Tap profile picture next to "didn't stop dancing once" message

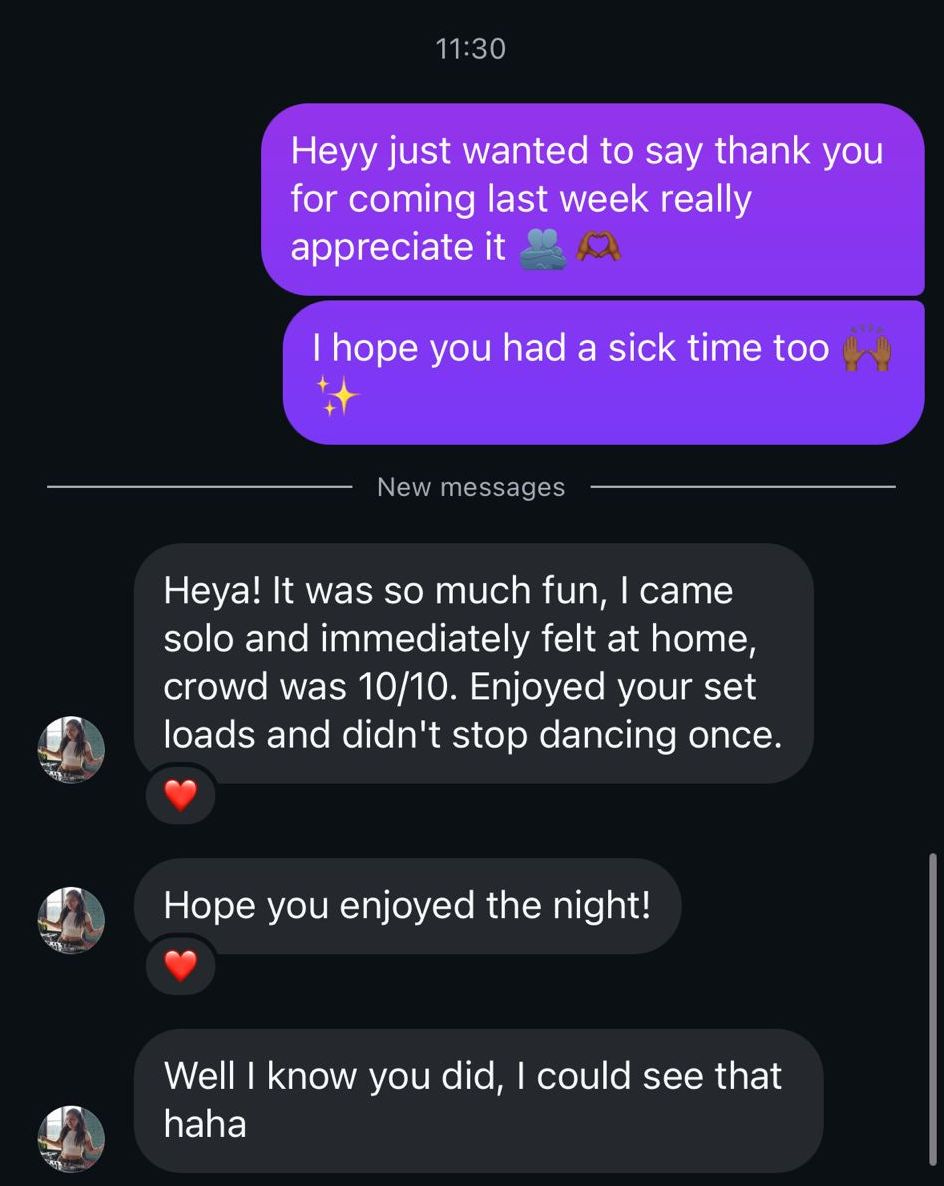(x=71, y=749)
